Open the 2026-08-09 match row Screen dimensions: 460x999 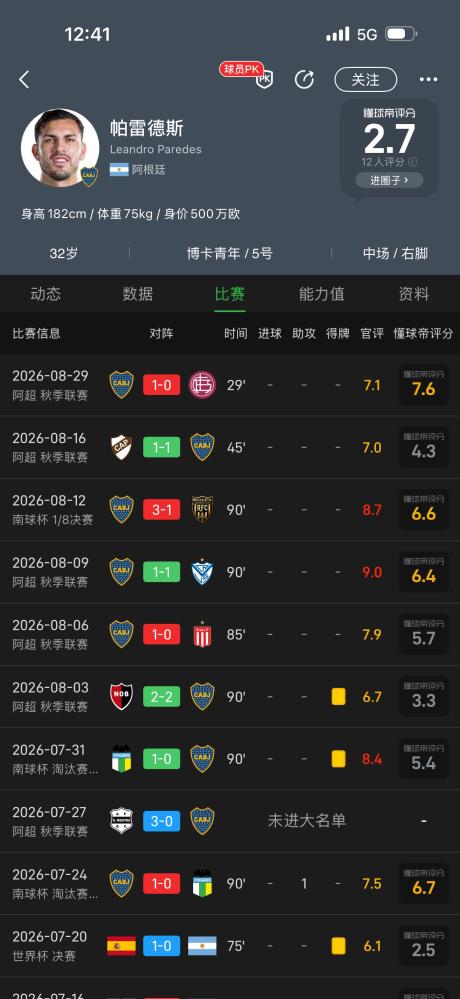pyautogui.click(x=230, y=573)
